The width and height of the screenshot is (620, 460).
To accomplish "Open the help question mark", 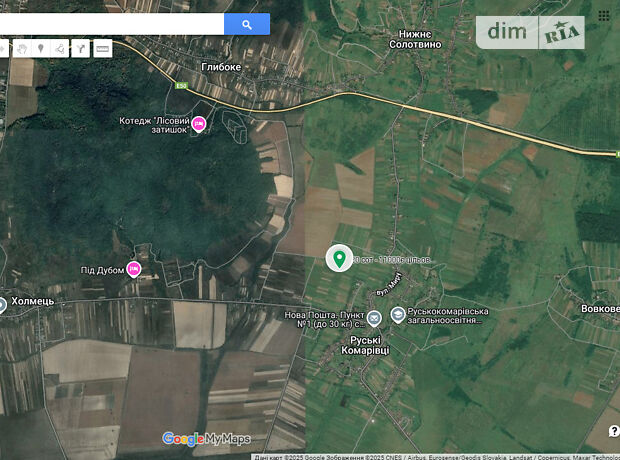I will click(x=614, y=432).
